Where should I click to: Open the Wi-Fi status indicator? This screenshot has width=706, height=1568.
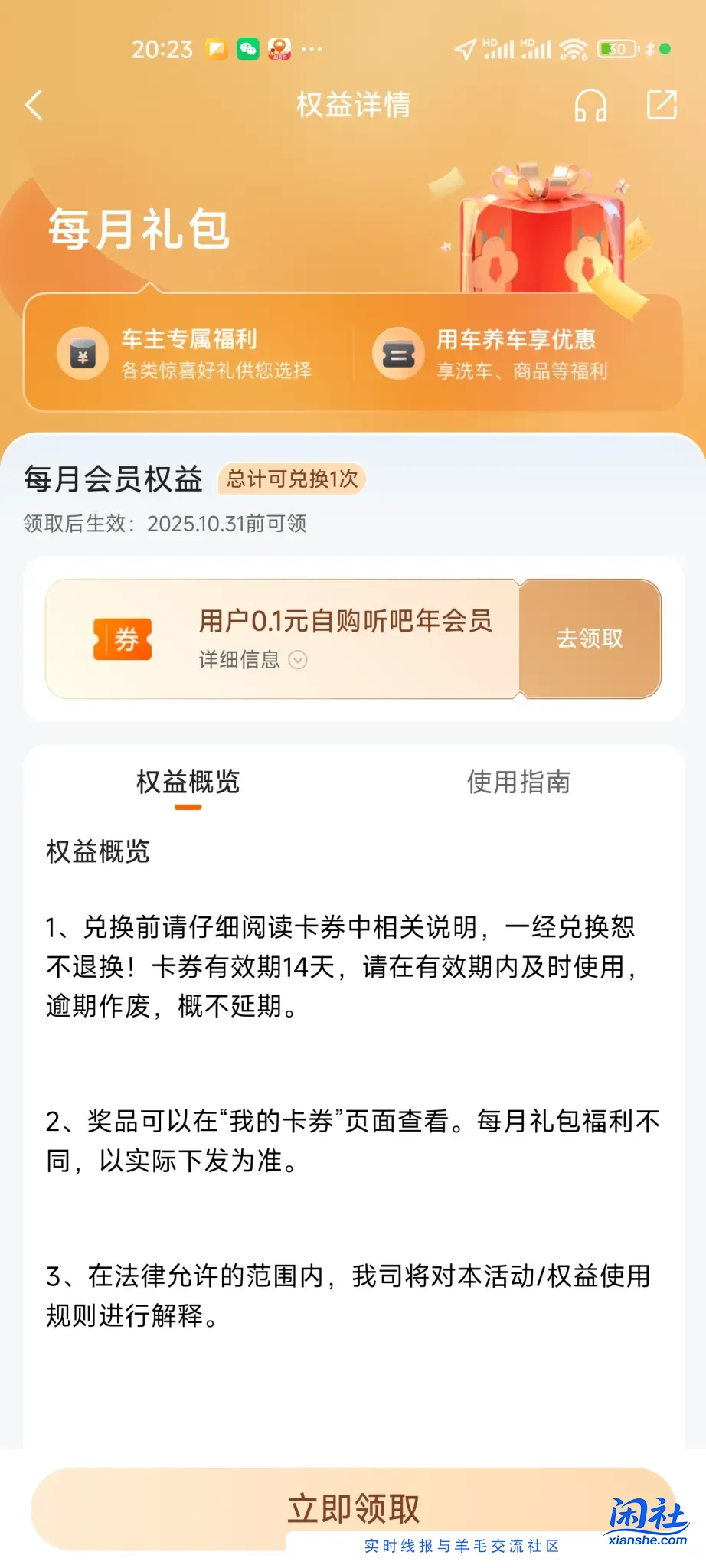[573, 48]
